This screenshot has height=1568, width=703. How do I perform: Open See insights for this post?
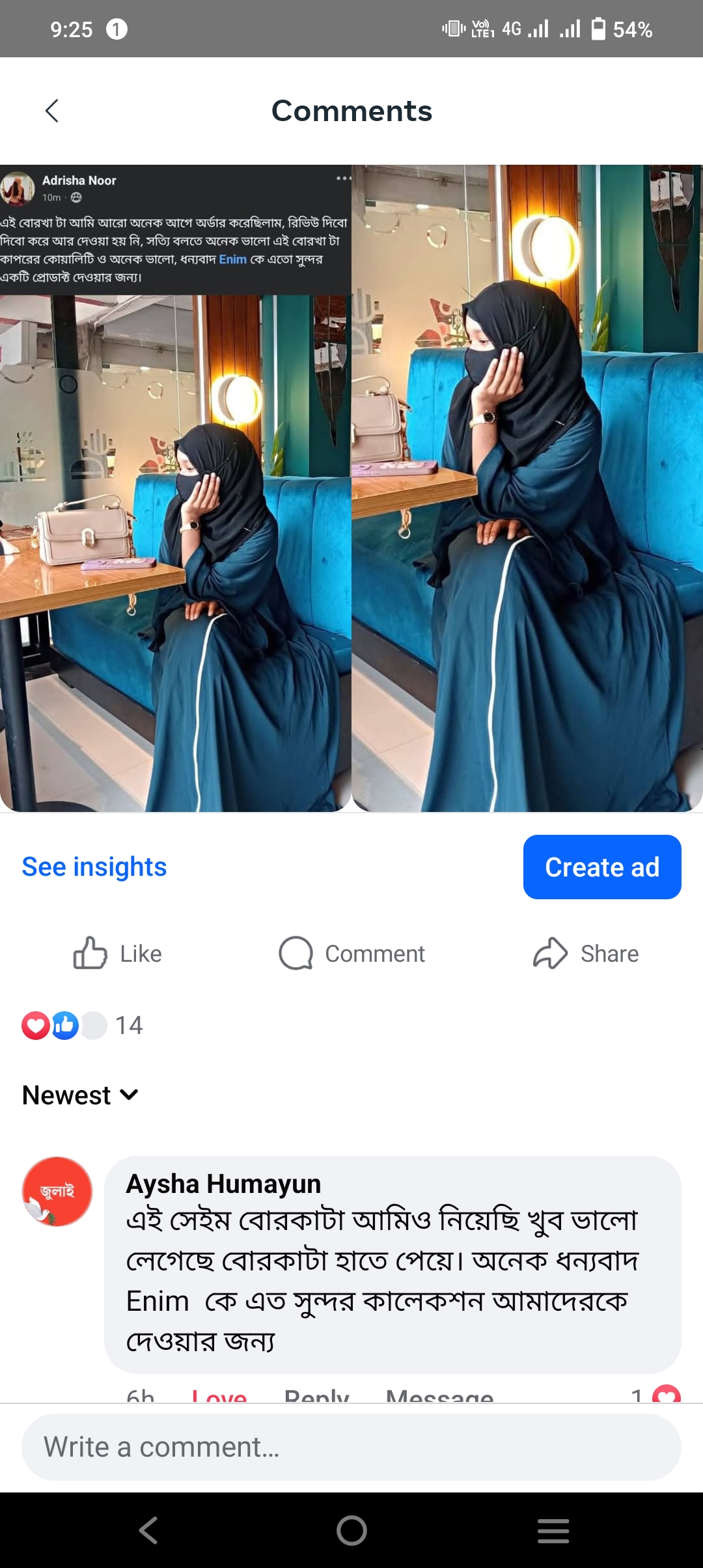click(94, 867)
